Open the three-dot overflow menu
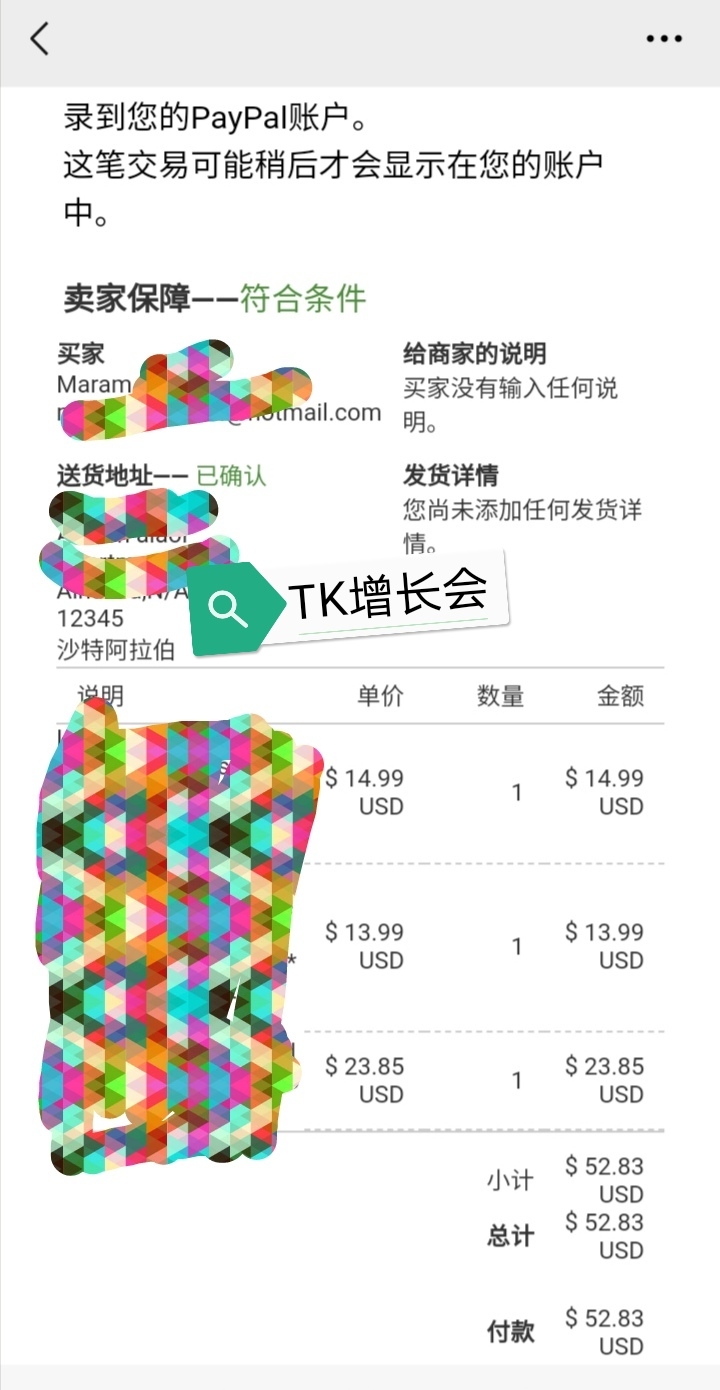This screenshot has width=720, height=1390. [x=663, y=40]
